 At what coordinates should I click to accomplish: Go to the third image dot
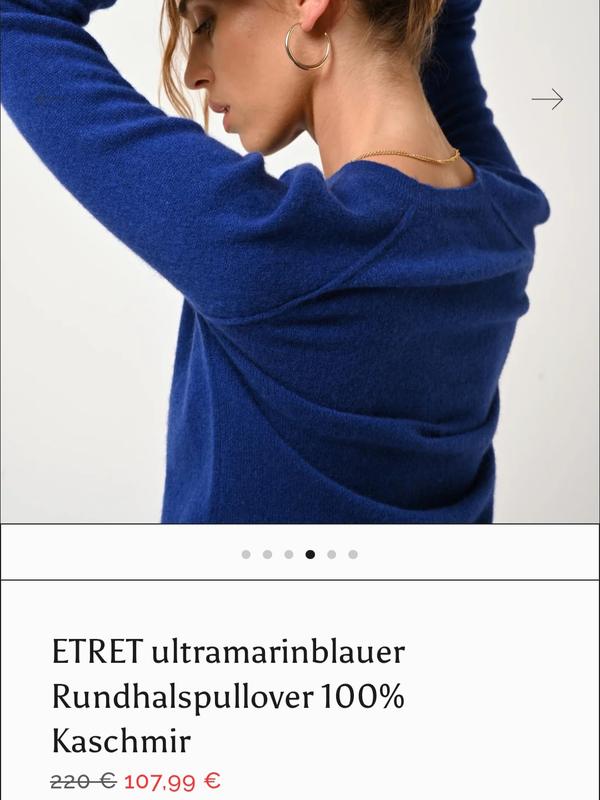pyautogui.click(x=288, y=554)
